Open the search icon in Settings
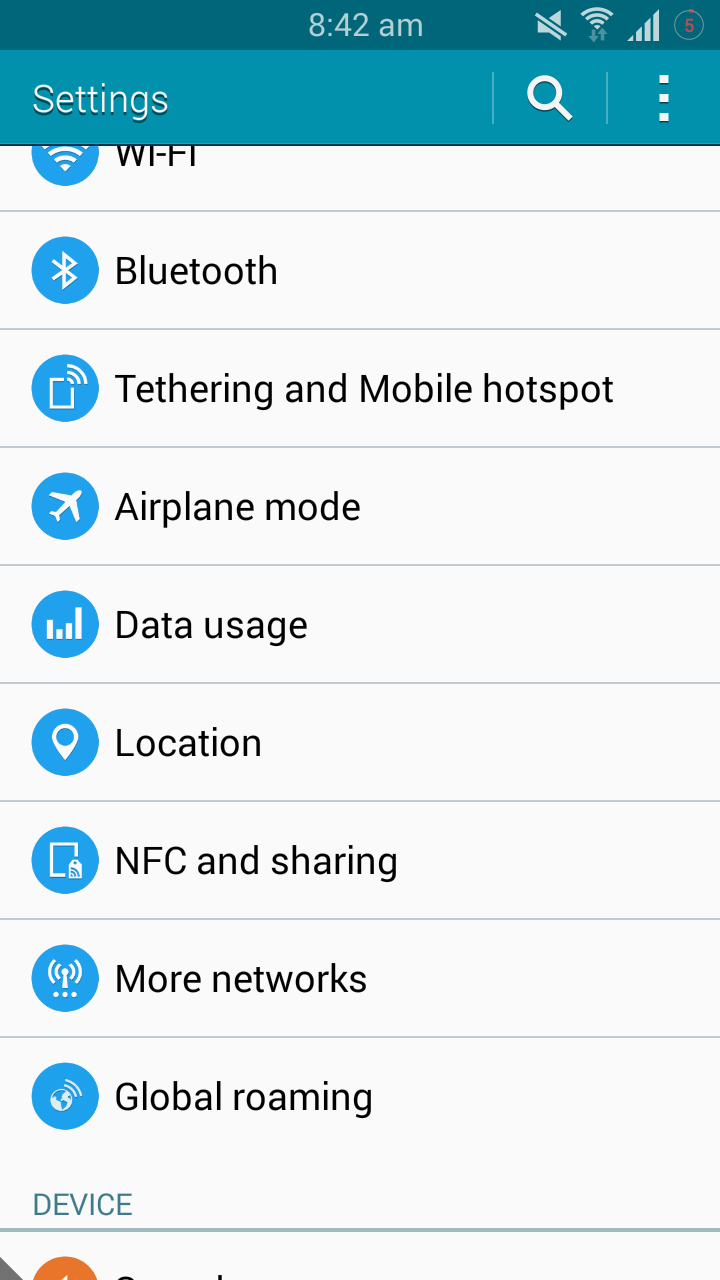 (549, 98)
